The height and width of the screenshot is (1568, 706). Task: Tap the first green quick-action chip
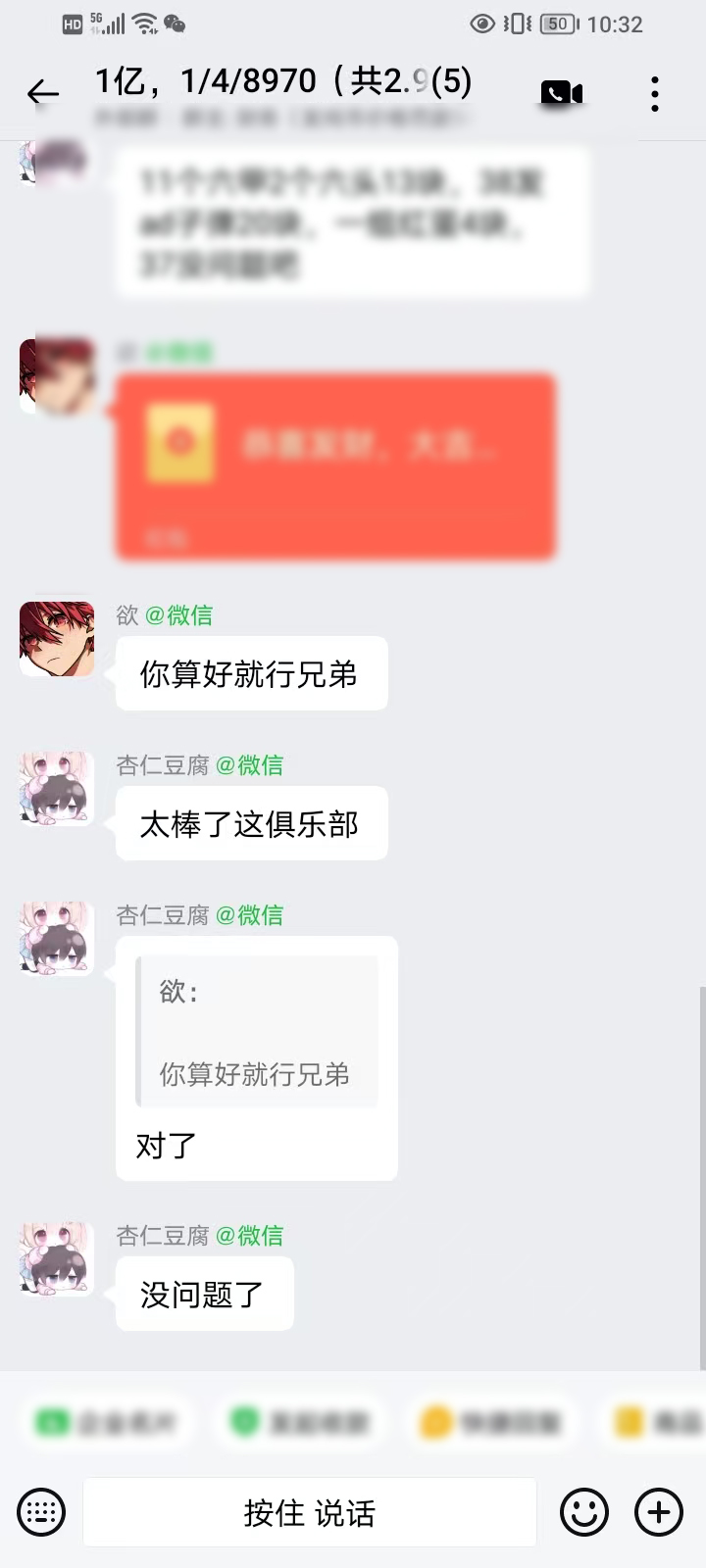(x=106, y=1423)
